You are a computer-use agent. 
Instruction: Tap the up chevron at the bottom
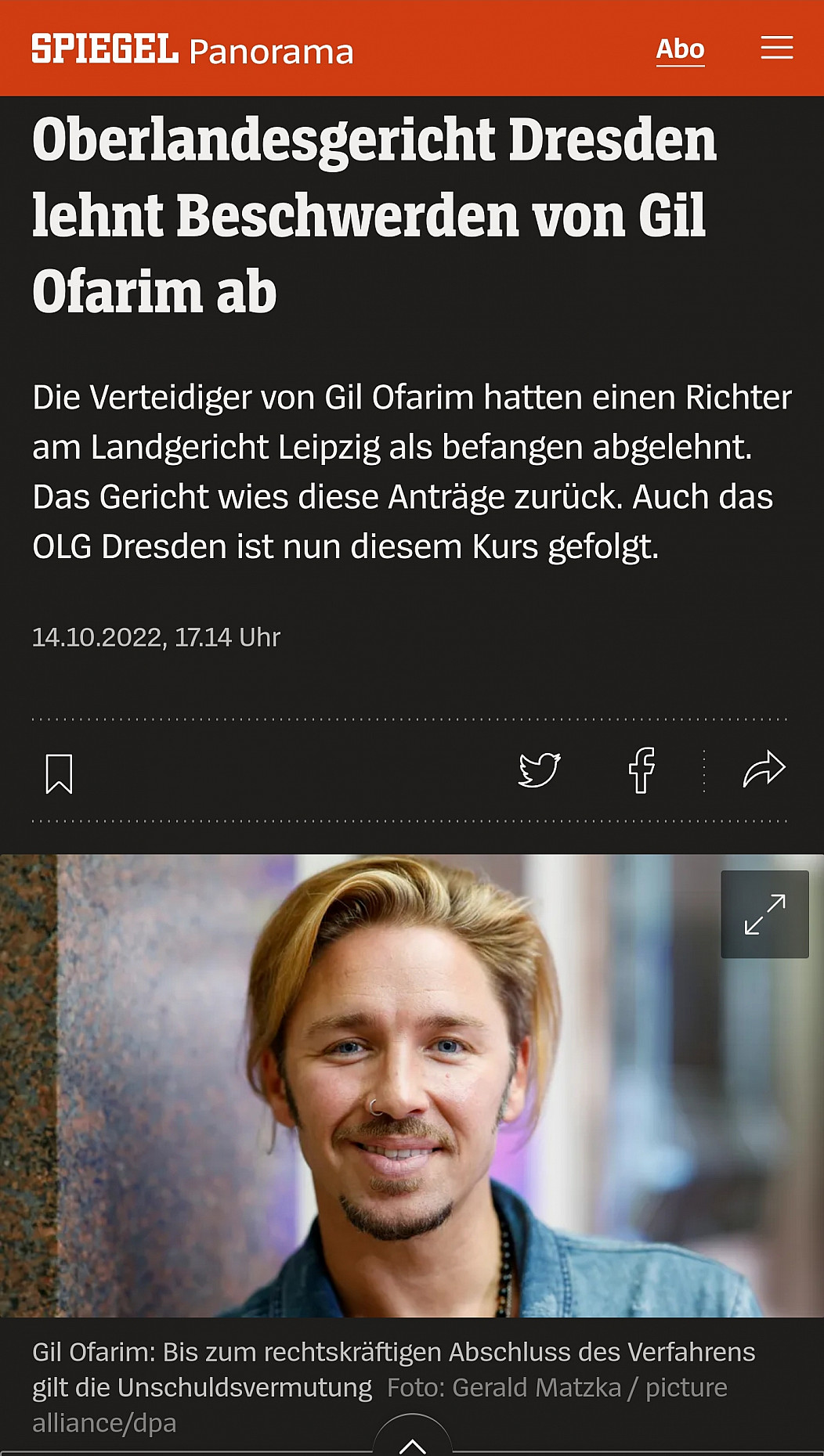tap(413, 1442)
